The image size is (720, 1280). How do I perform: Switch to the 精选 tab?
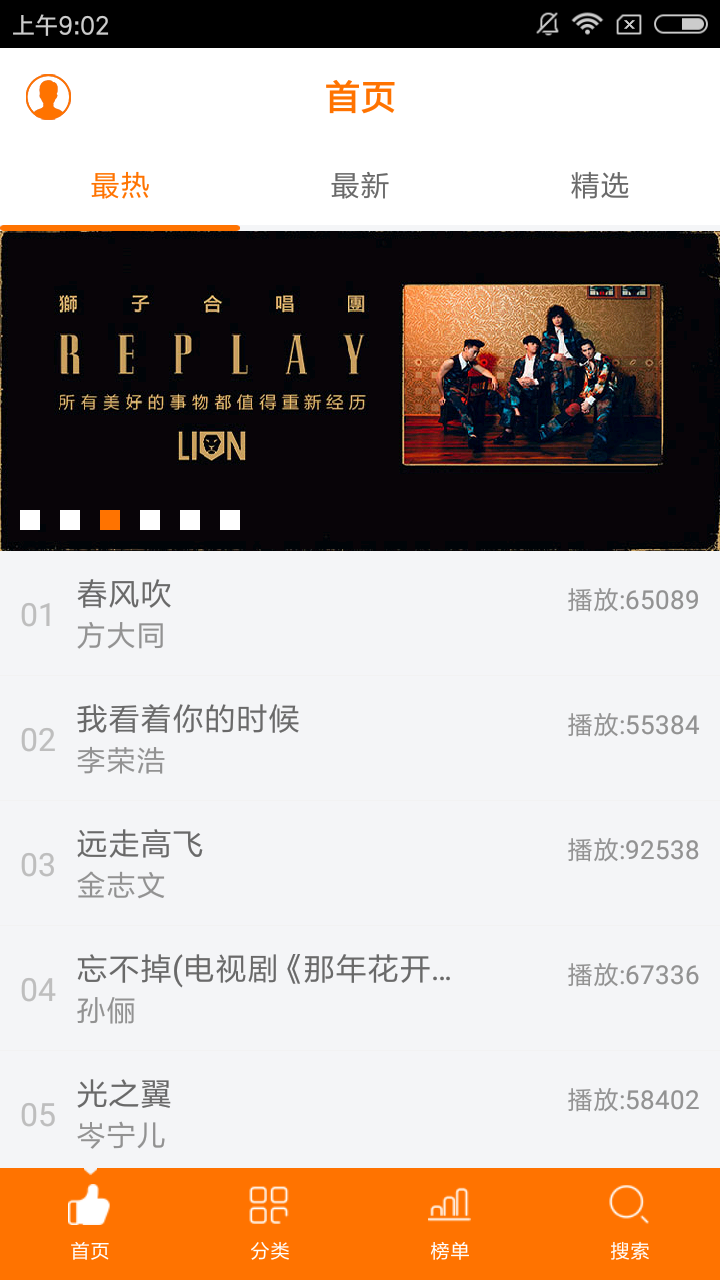(599, 186)
